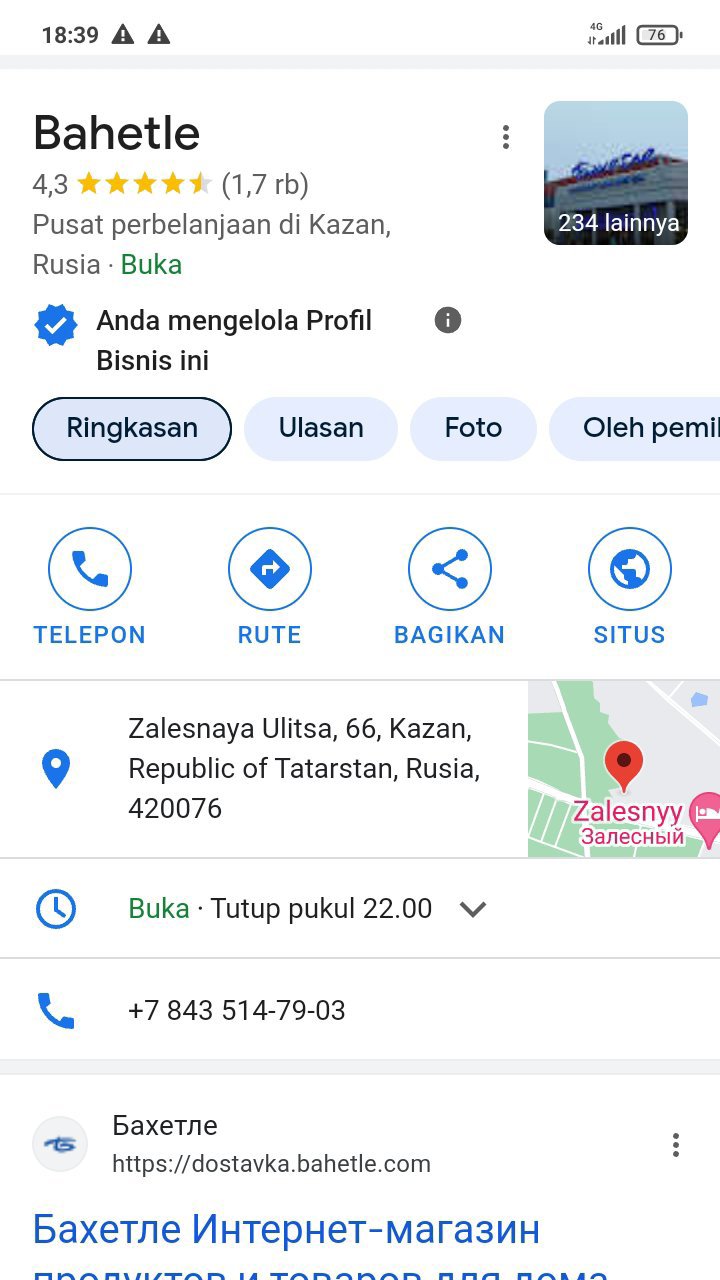Switch to the Ulasan tab
Viewport: 720px width, 1280px height.
[x=321, y=429]
